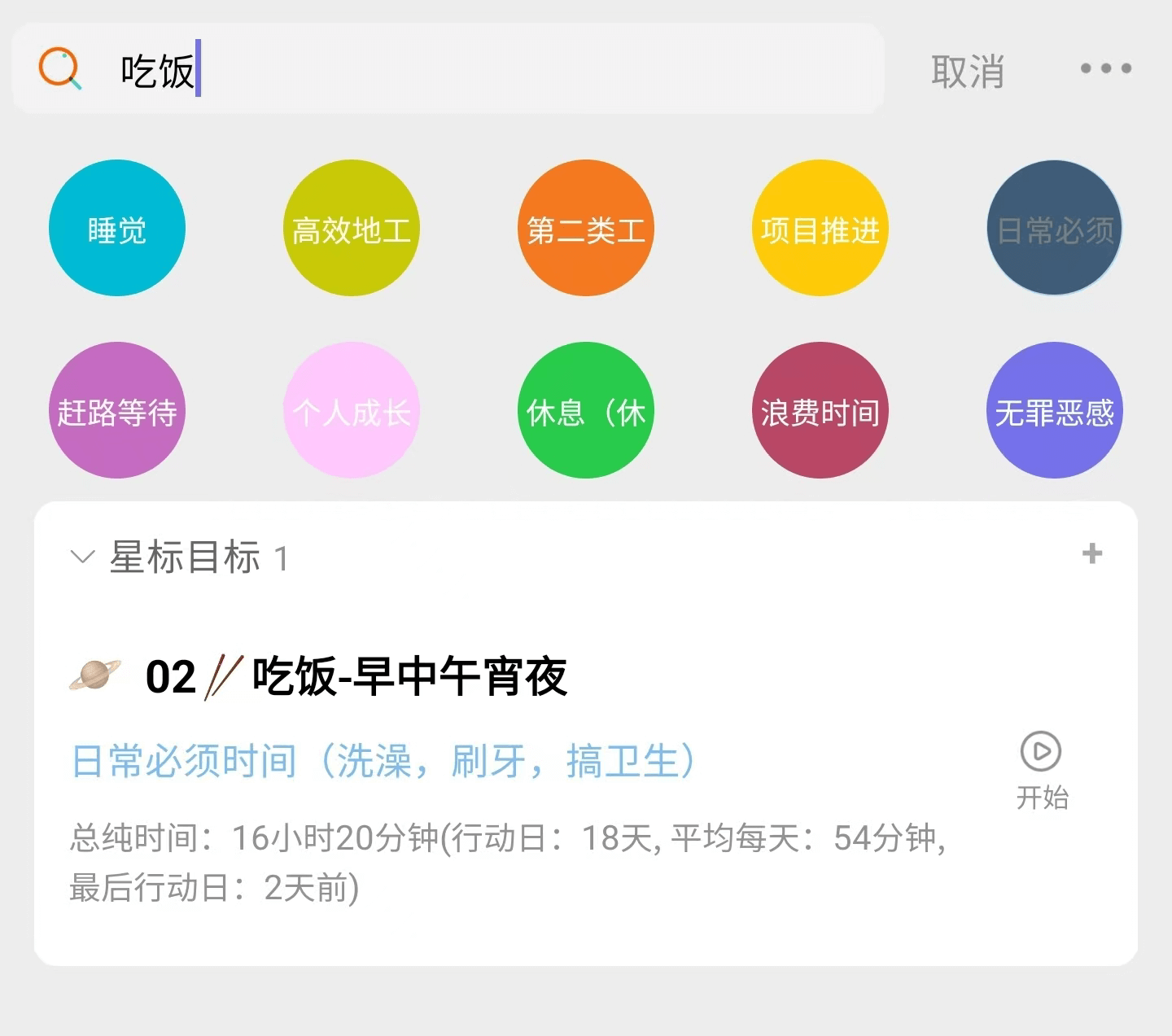Open the three-dot overflow menu
Image resolution: width=1172 pixels, height=1036 pixels.
pyautogui.click(x=1105, y=68)
